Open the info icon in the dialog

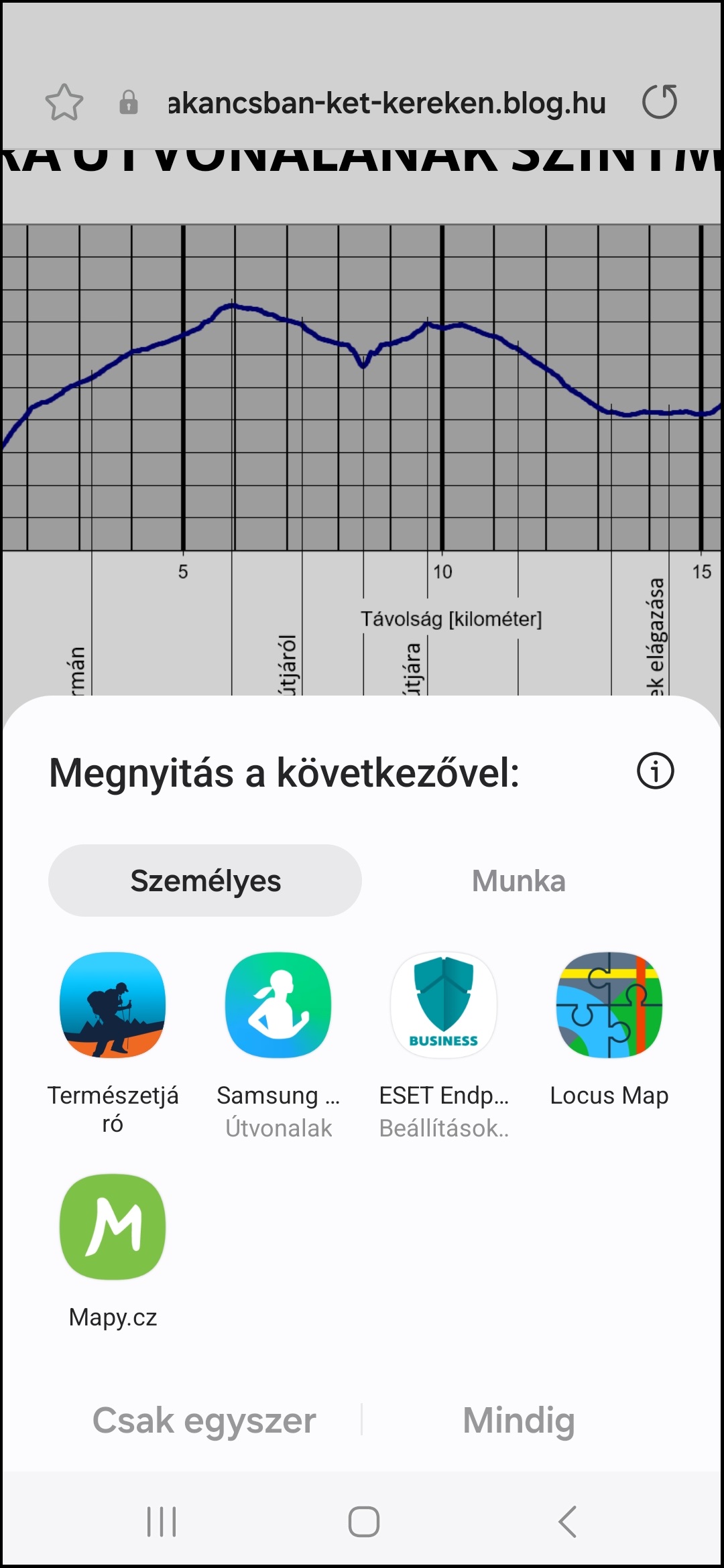(x=655, y=771)
